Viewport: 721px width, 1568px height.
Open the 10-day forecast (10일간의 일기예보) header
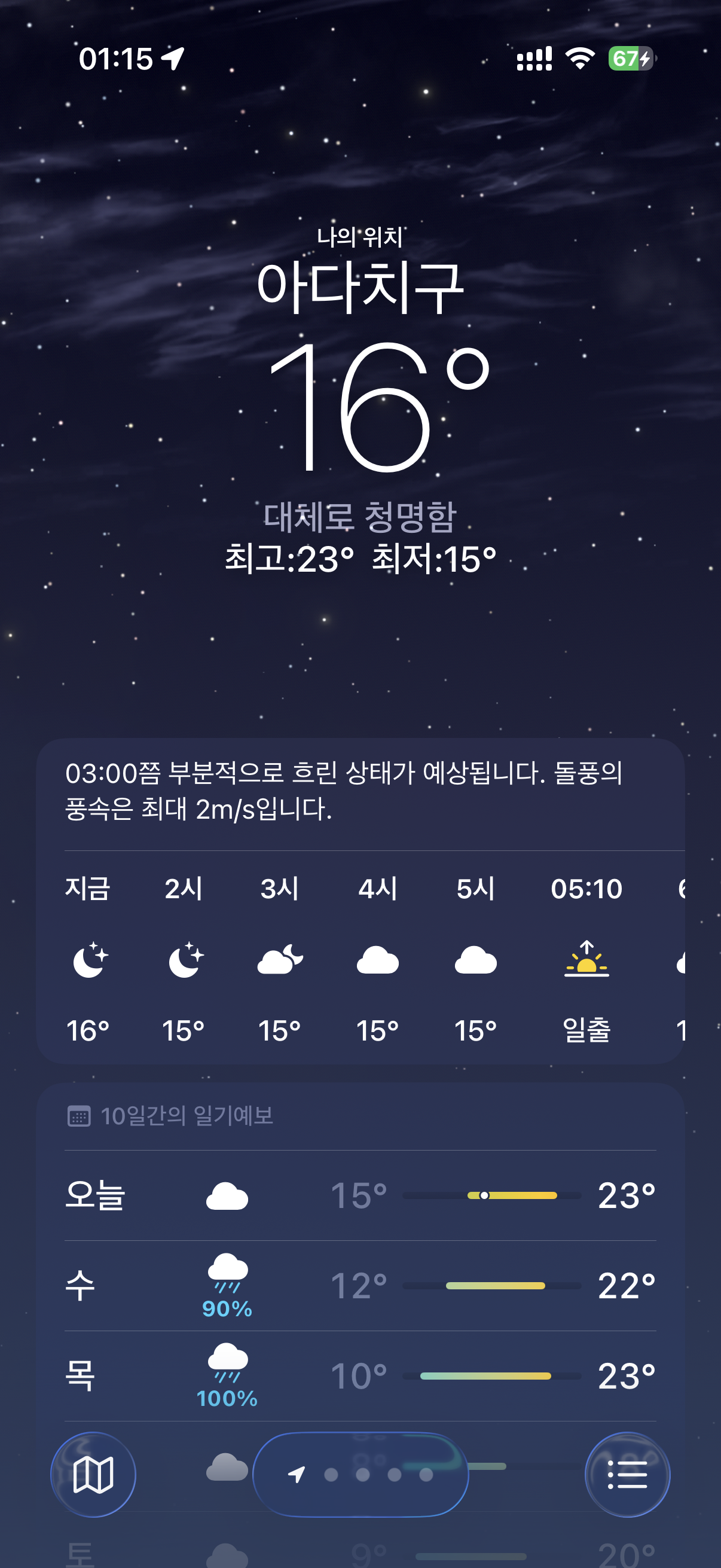click(x=186, y=1116)
